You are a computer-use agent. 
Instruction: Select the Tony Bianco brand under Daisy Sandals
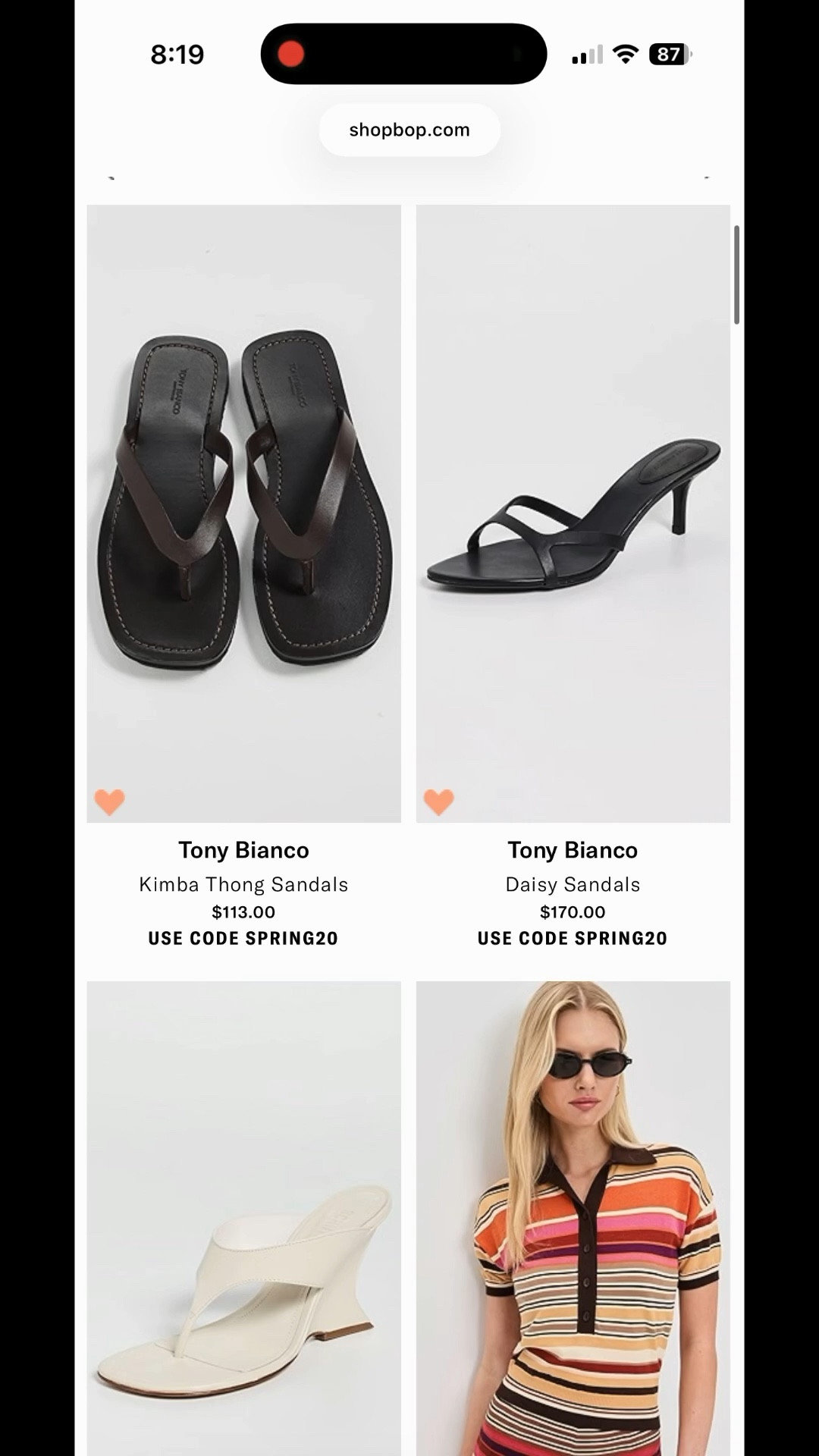[573, 850]
